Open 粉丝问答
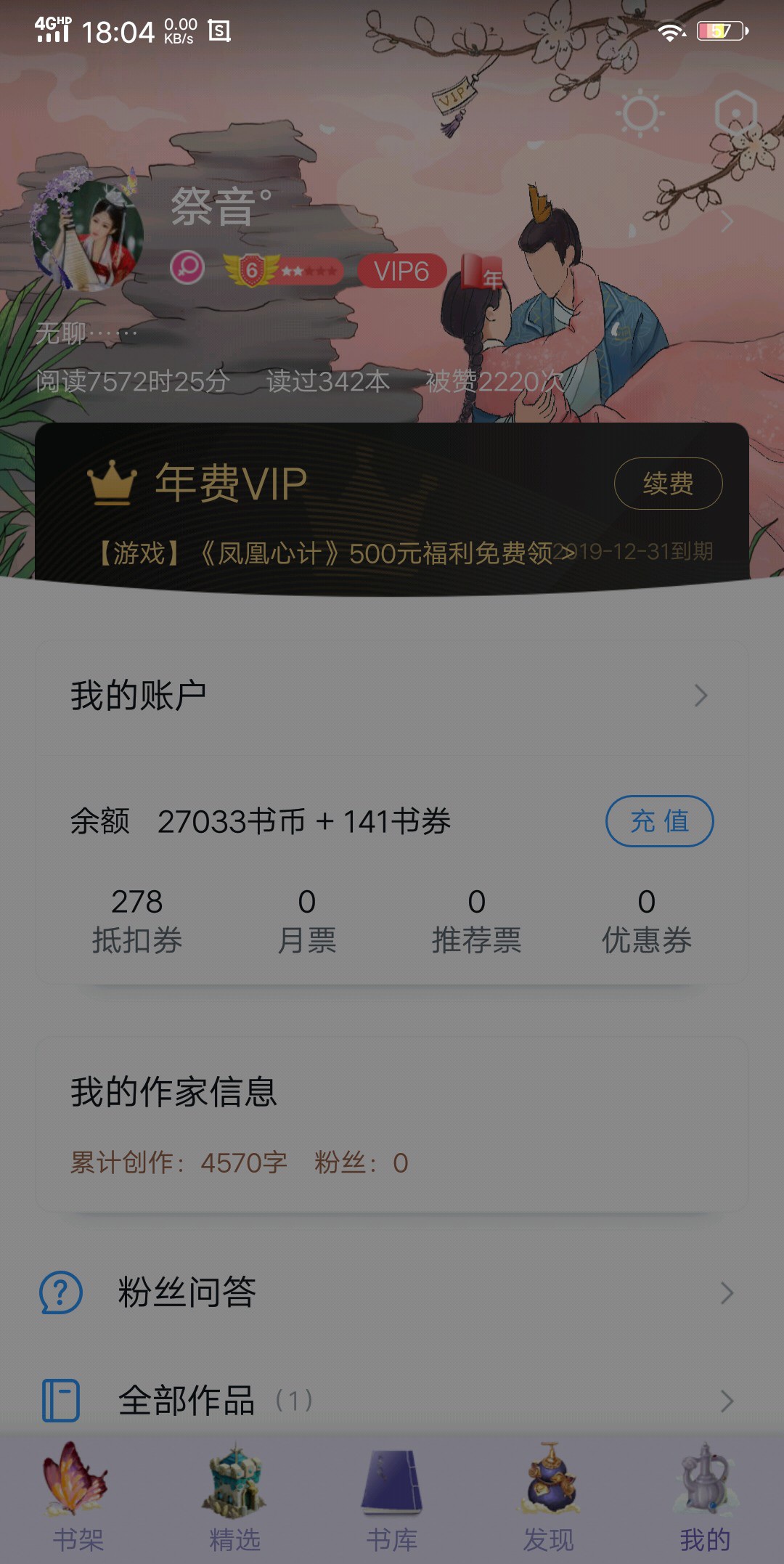The width and height of the screenshot is (784, 1564). click(392, 1292)
